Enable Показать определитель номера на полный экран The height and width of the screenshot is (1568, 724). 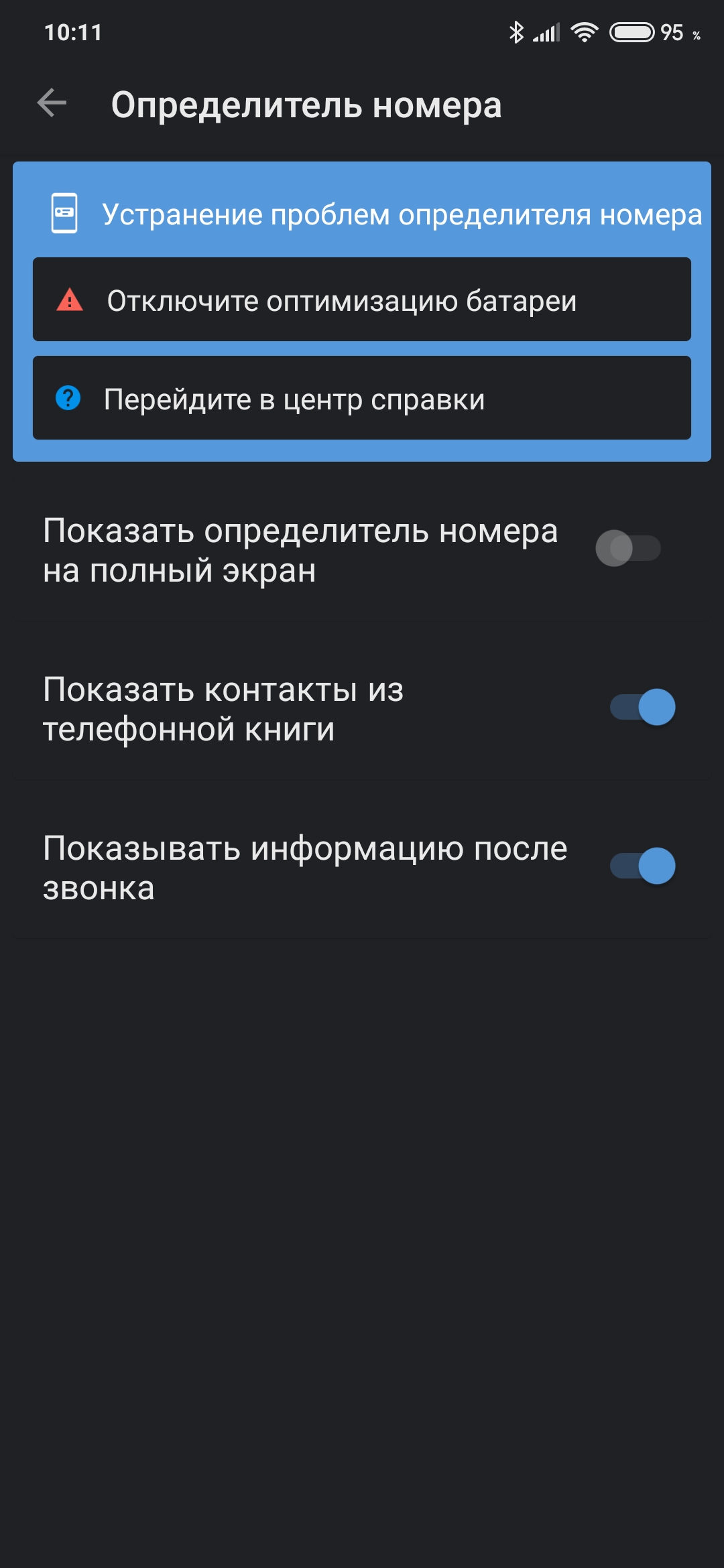[628, 549]
